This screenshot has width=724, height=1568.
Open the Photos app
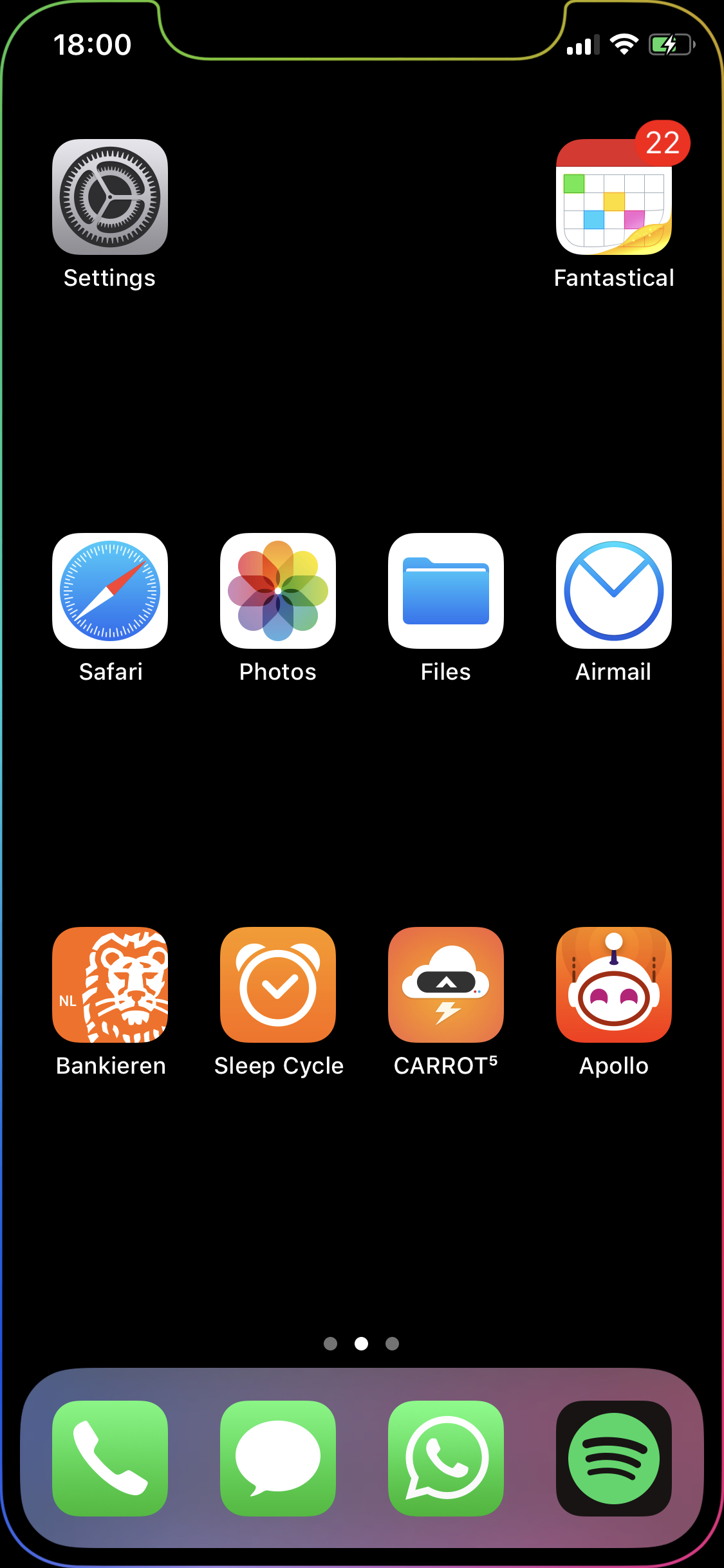[277, 590]
